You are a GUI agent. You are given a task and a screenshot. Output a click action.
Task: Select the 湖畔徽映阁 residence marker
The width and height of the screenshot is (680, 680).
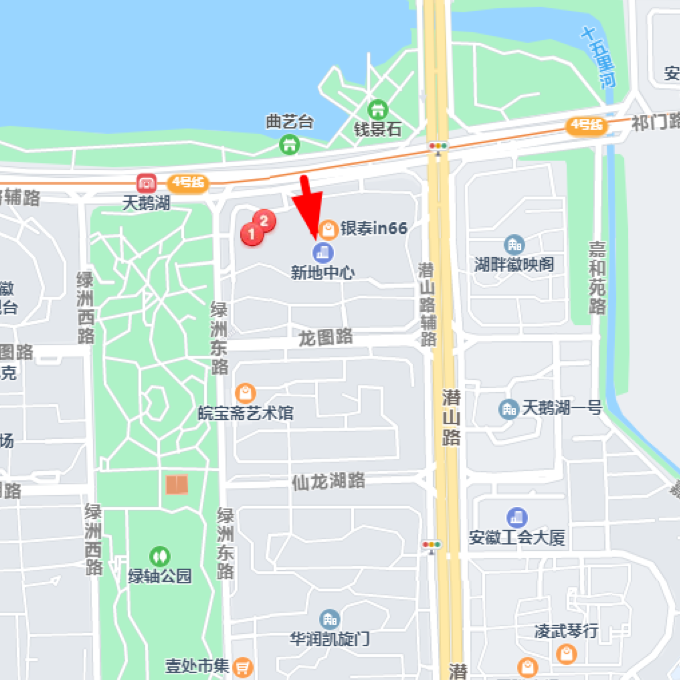(x=514, y=245)
